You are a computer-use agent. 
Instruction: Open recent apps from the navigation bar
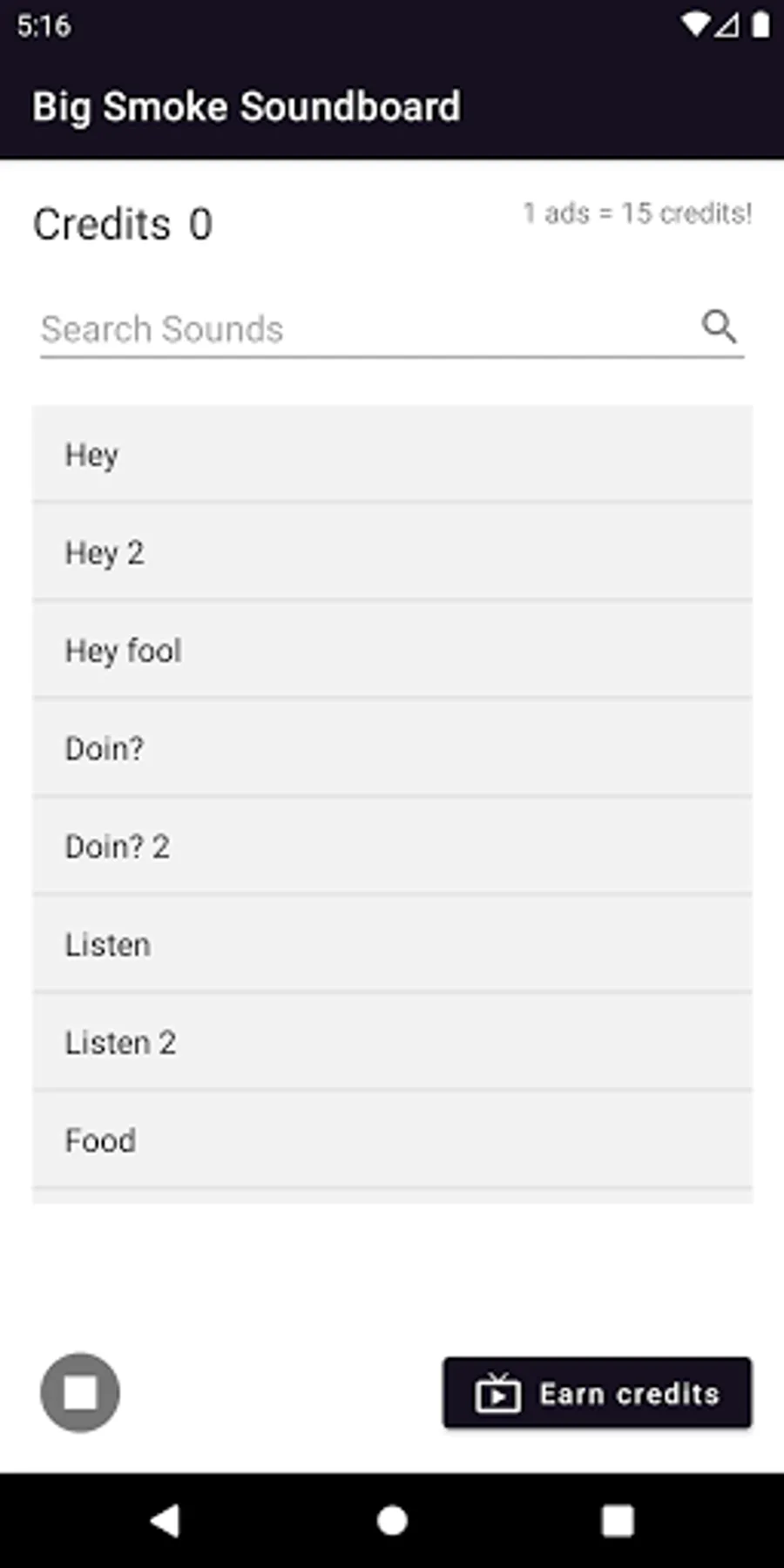(618, 1521)
